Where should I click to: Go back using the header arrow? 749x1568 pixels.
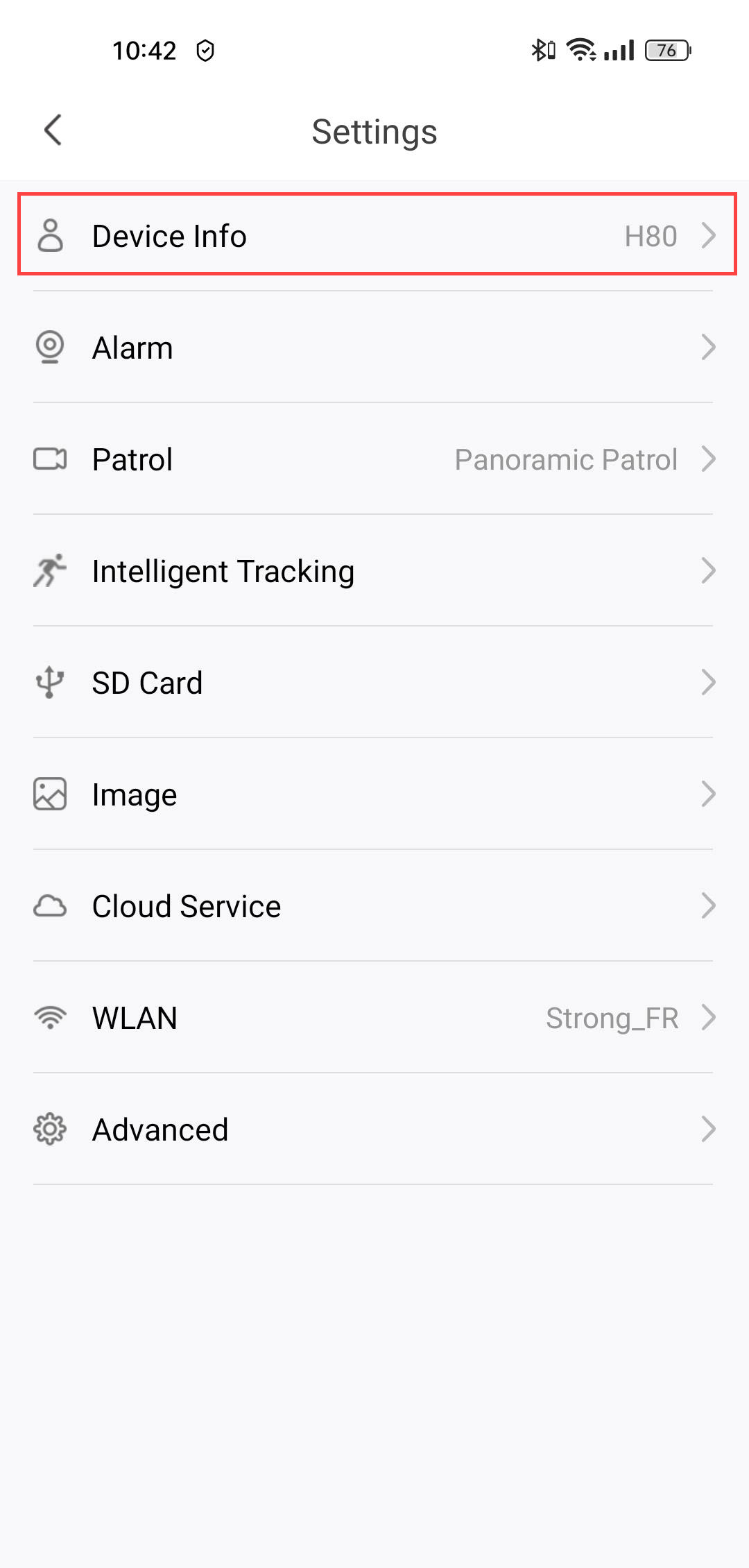(x=53, y=130)
